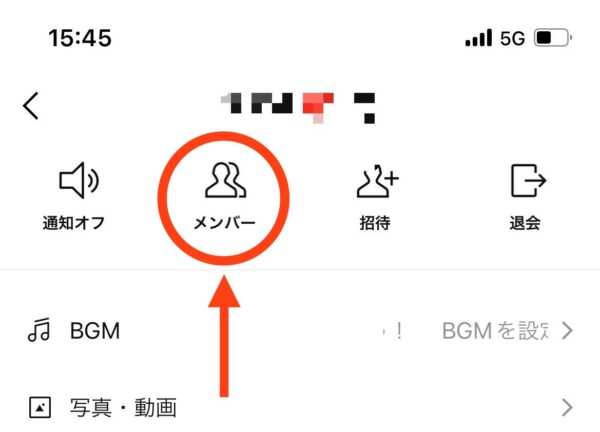This screenshot has height=432, width=600.
Task: Invite friends via 招待
Action: tap(377, 196)
